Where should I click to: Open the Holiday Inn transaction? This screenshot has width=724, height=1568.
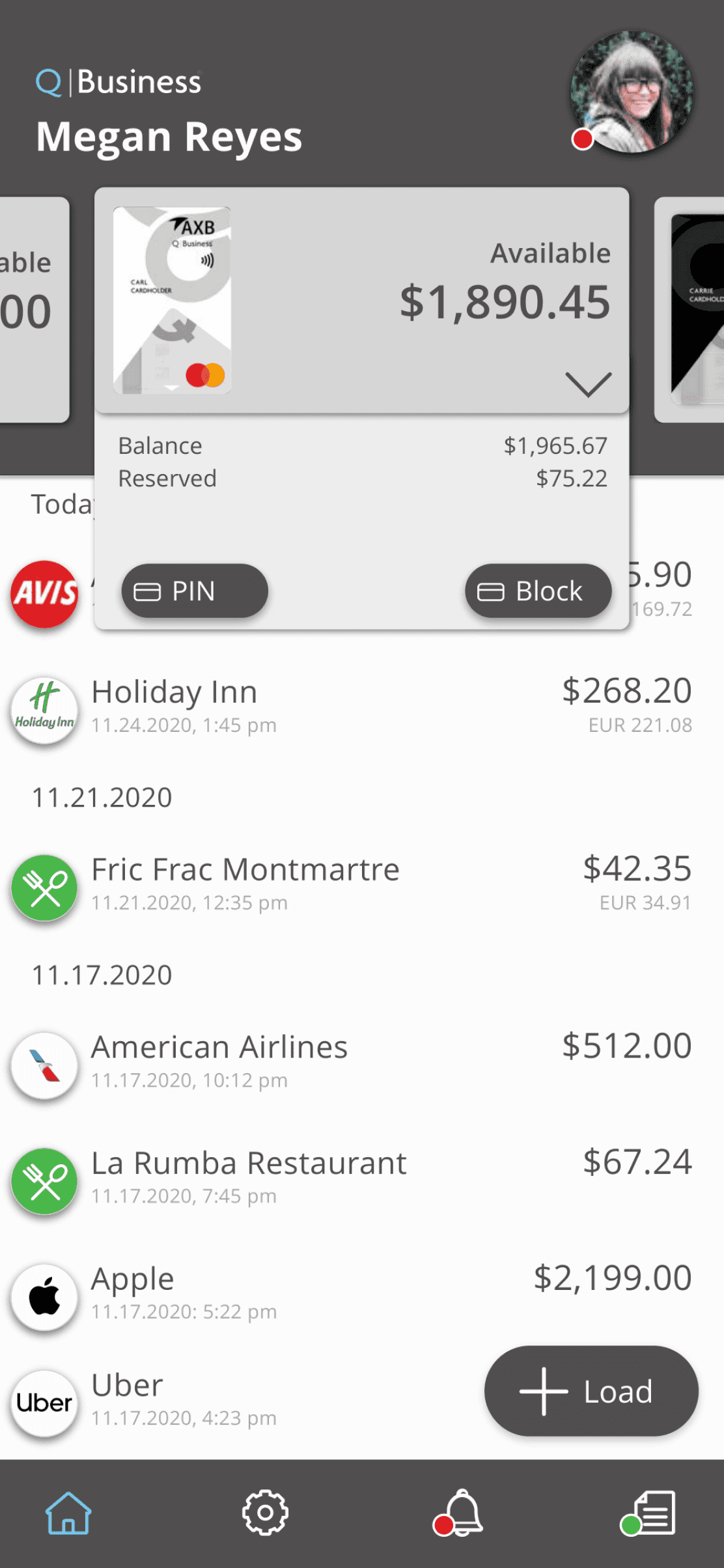point(352,707)
